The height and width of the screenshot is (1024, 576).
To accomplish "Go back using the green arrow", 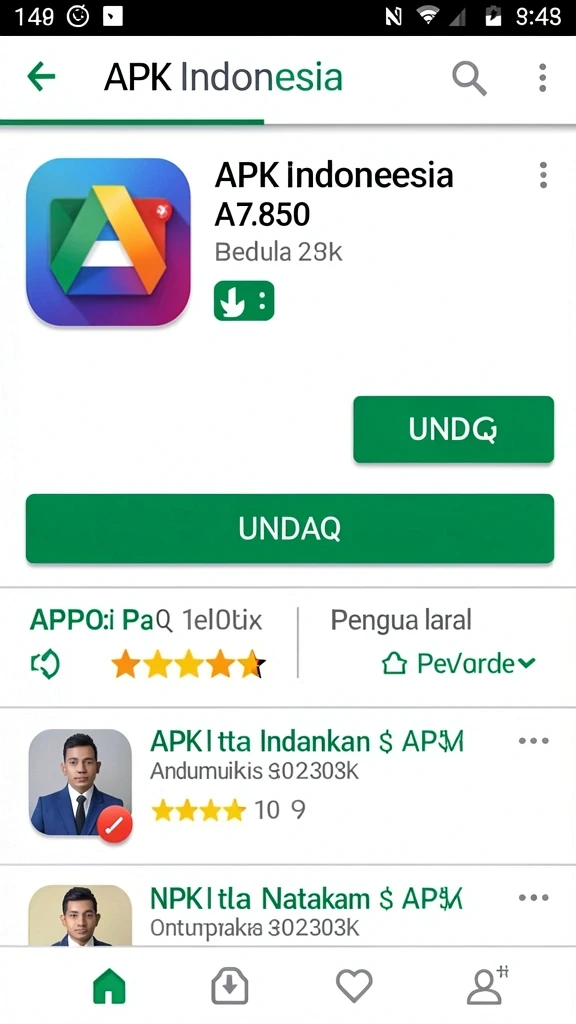I will click(x=40, y=78).
